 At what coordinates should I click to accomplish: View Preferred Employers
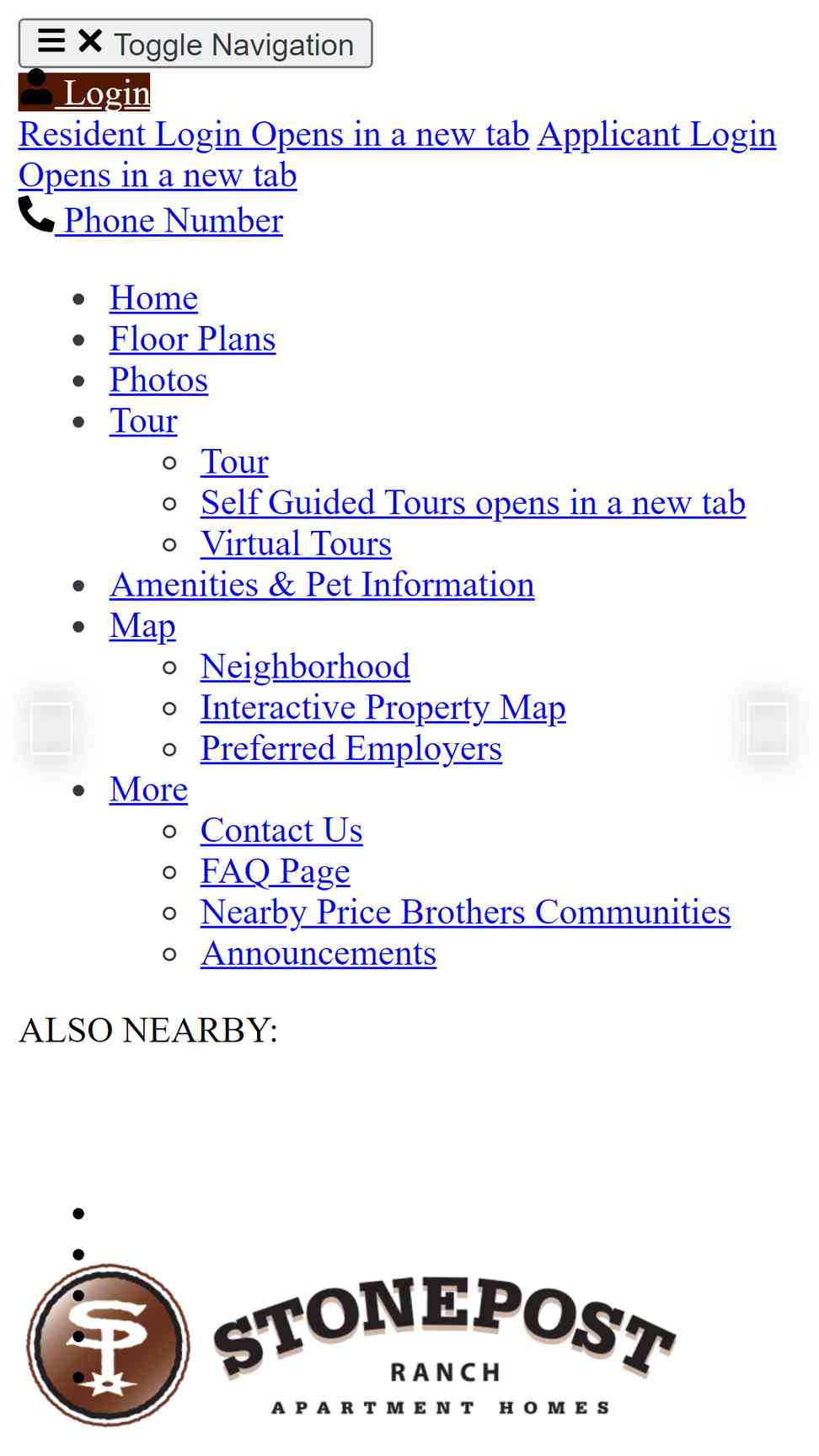[x=351, y=748]
